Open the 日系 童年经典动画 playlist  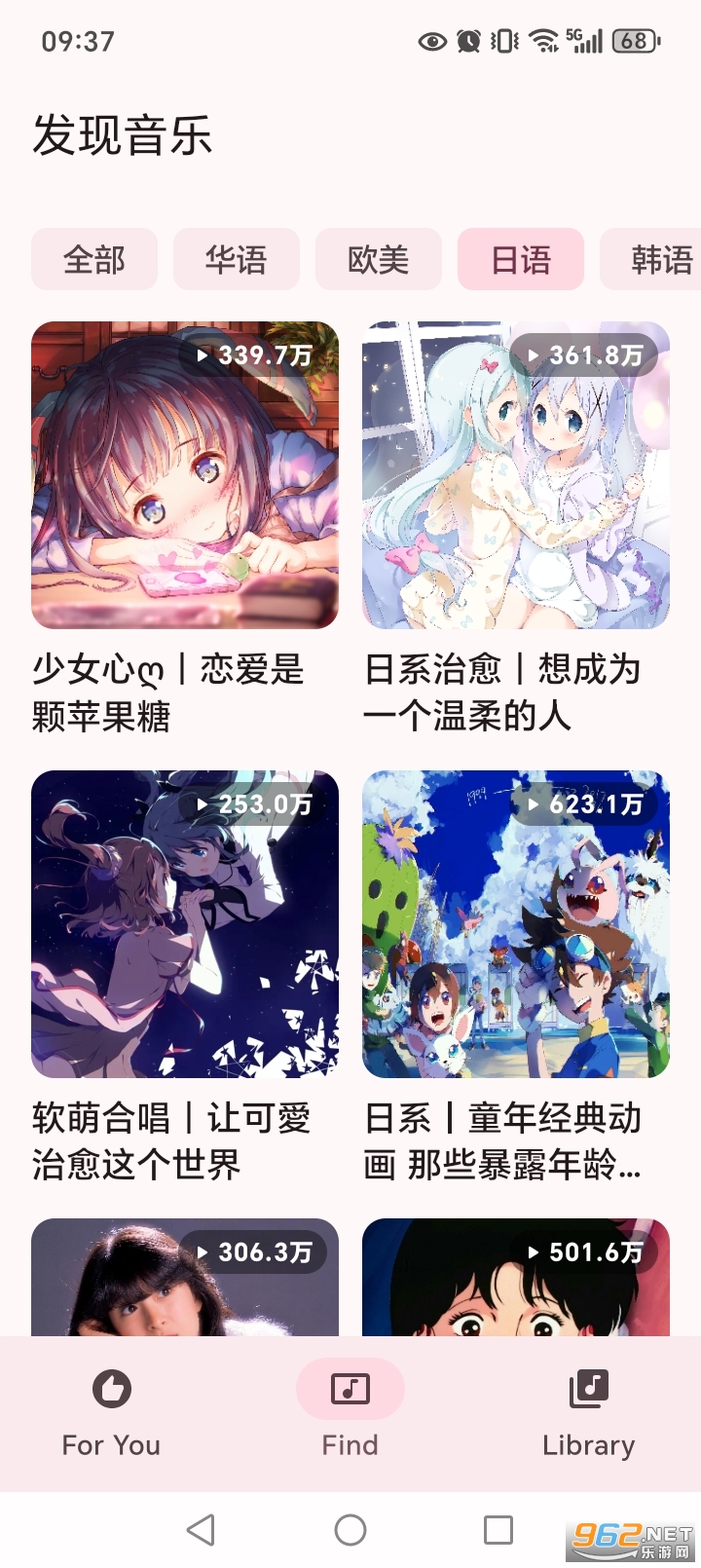516,924
